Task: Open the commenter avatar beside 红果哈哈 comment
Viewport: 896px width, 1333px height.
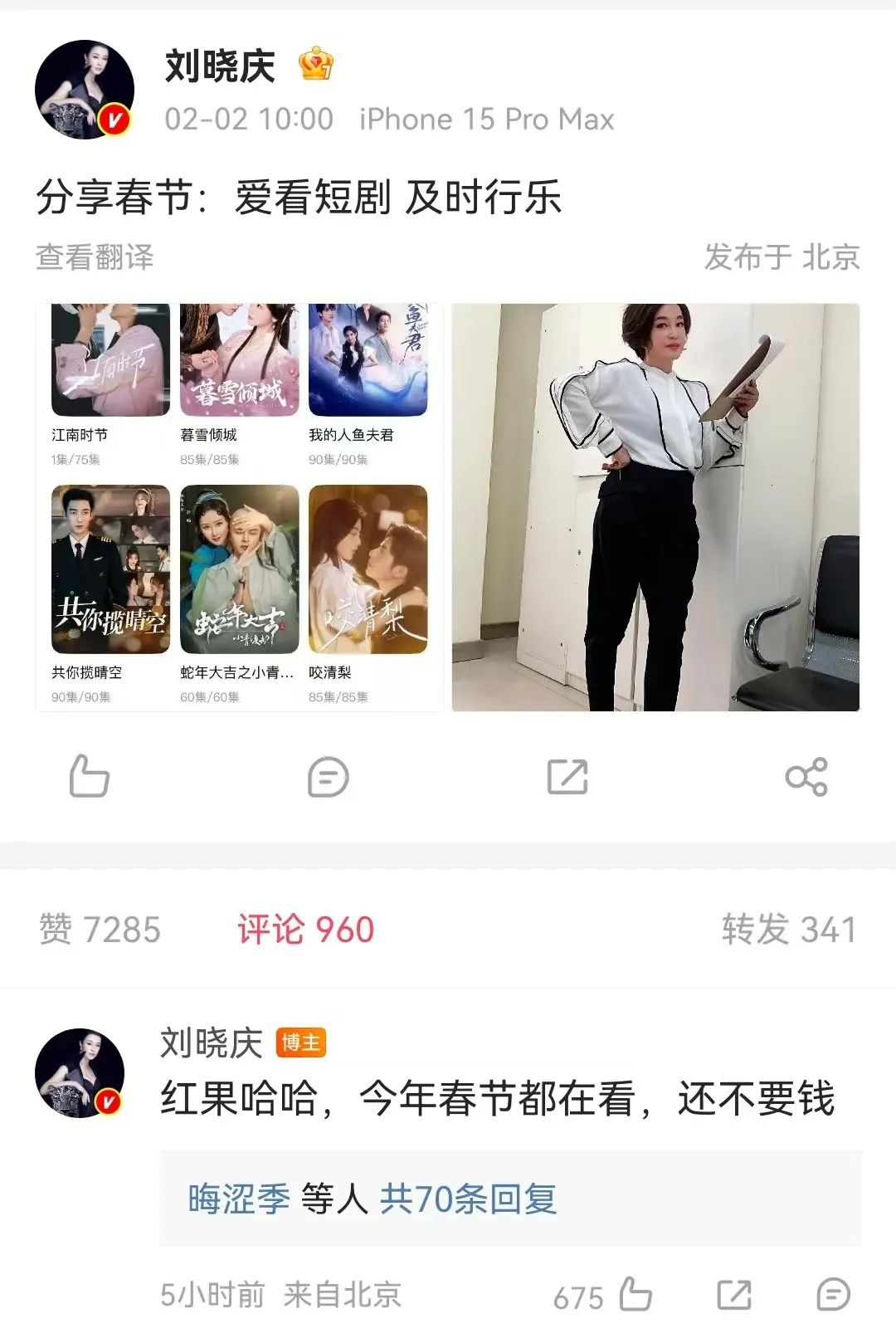Action: [x=80, y=1073]
